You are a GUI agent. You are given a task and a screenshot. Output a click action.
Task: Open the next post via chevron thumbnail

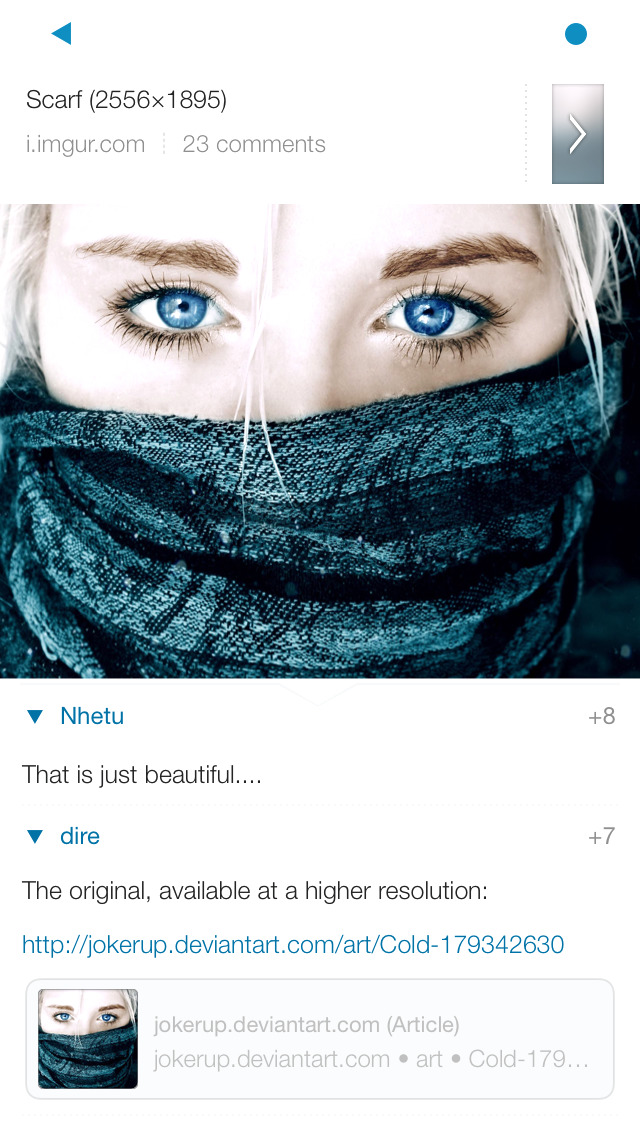click(578, 134)
